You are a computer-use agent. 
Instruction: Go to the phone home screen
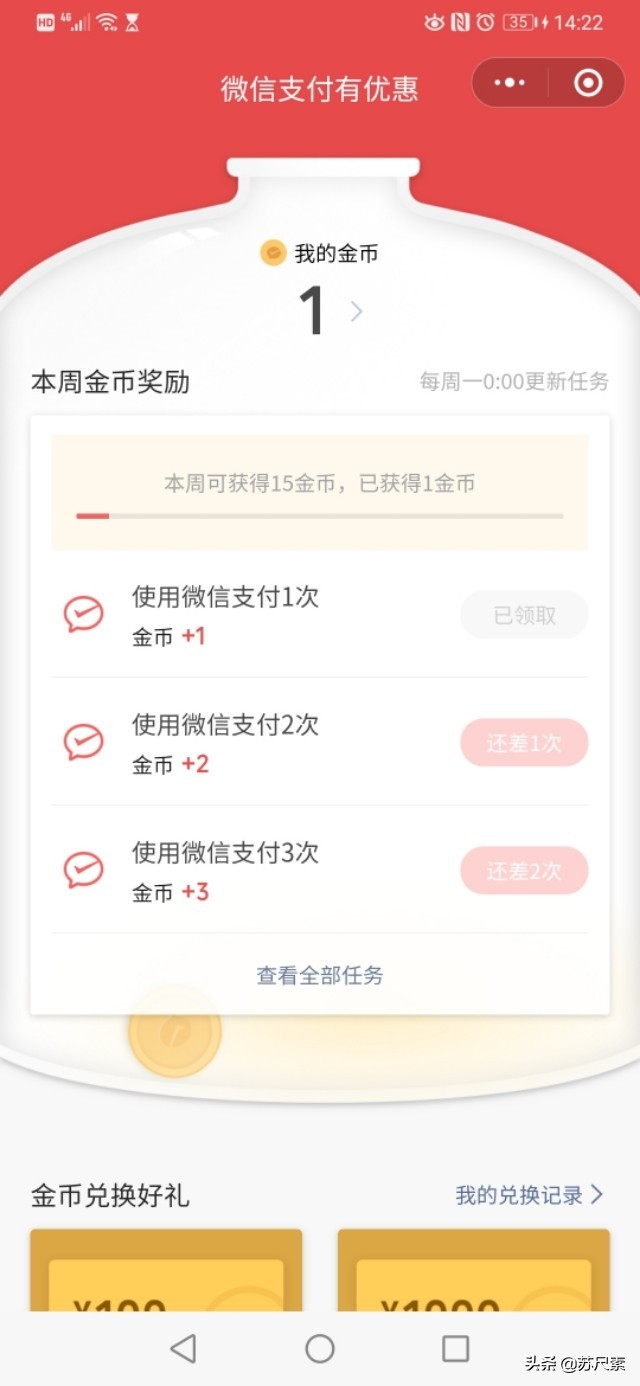click(x=320, y=1349)
